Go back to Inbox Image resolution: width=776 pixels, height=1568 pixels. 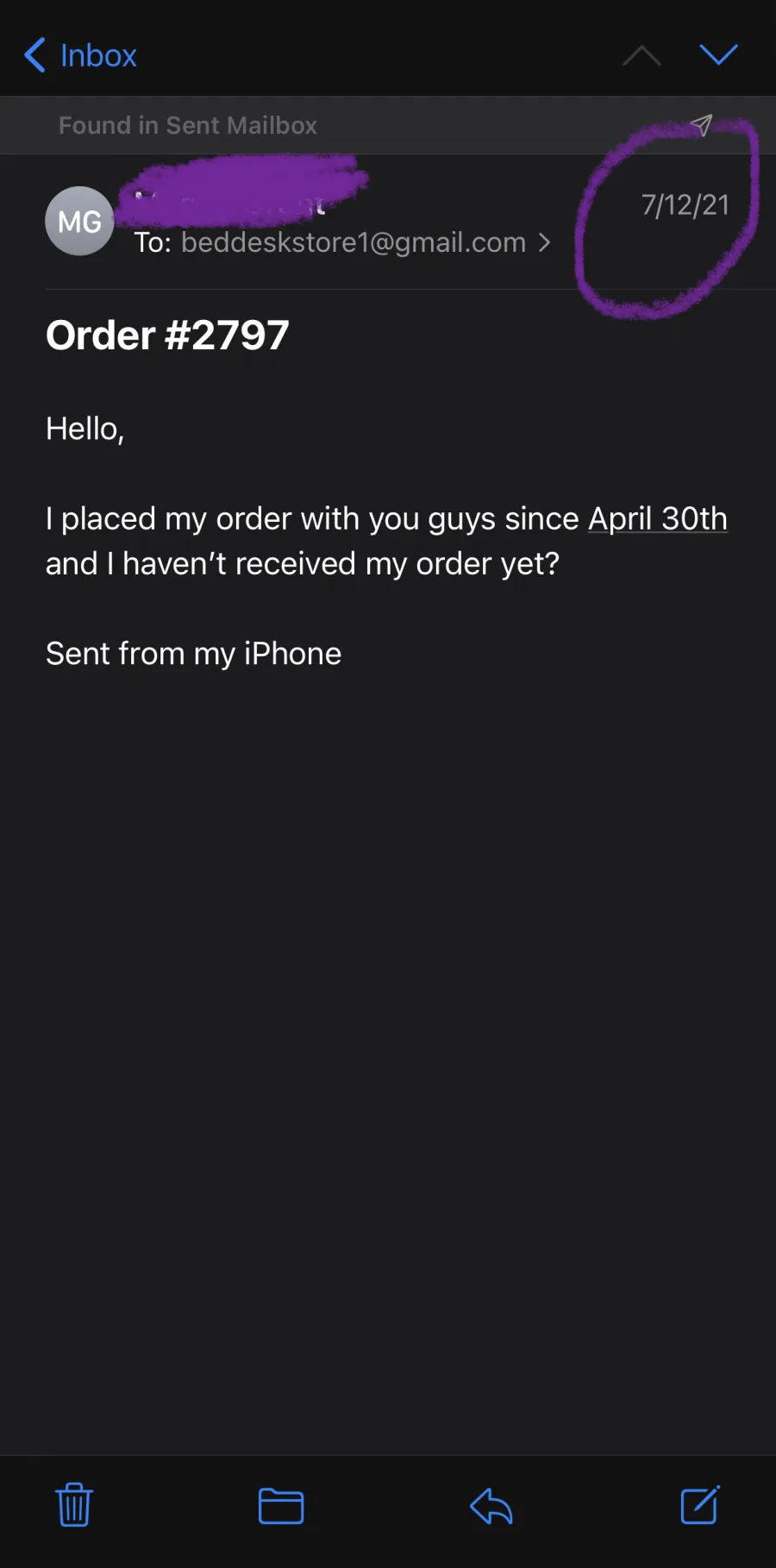(x=80, y=55)
